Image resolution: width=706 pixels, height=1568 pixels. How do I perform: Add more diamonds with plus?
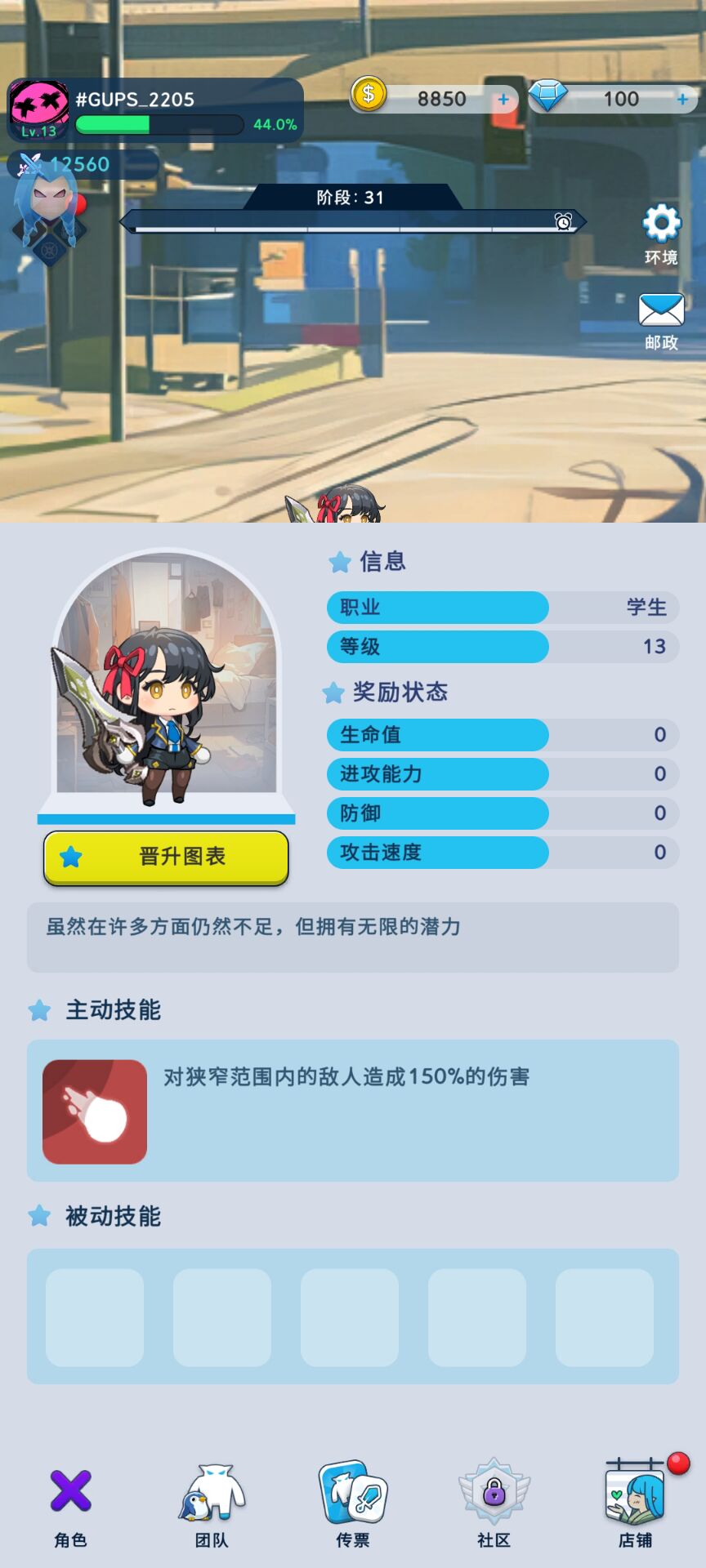[682, 99]
